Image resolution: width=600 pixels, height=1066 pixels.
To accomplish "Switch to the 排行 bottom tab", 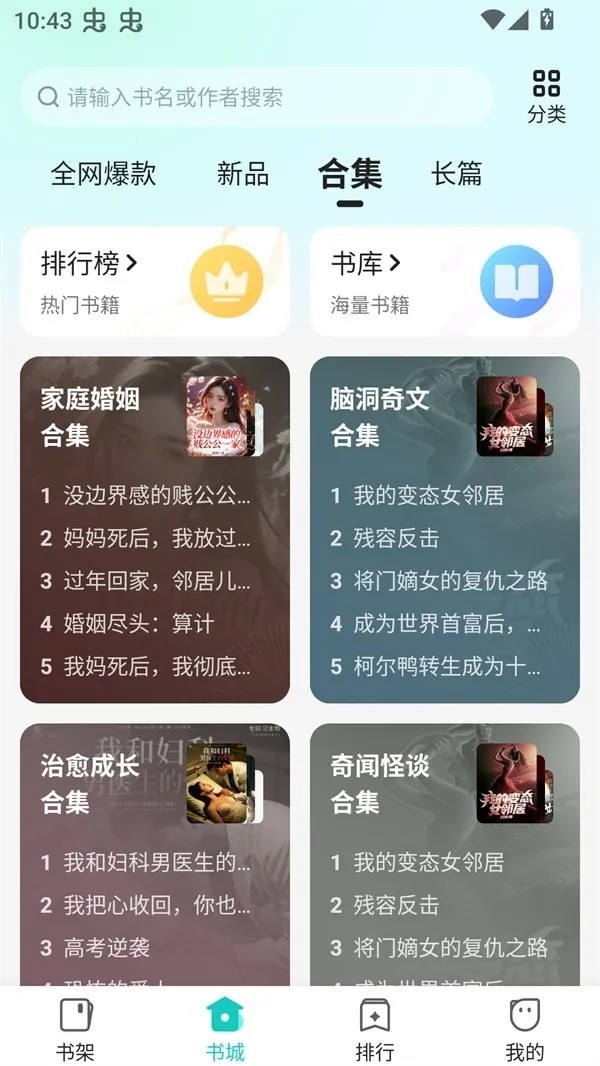I will click(x=375, y=1028).
